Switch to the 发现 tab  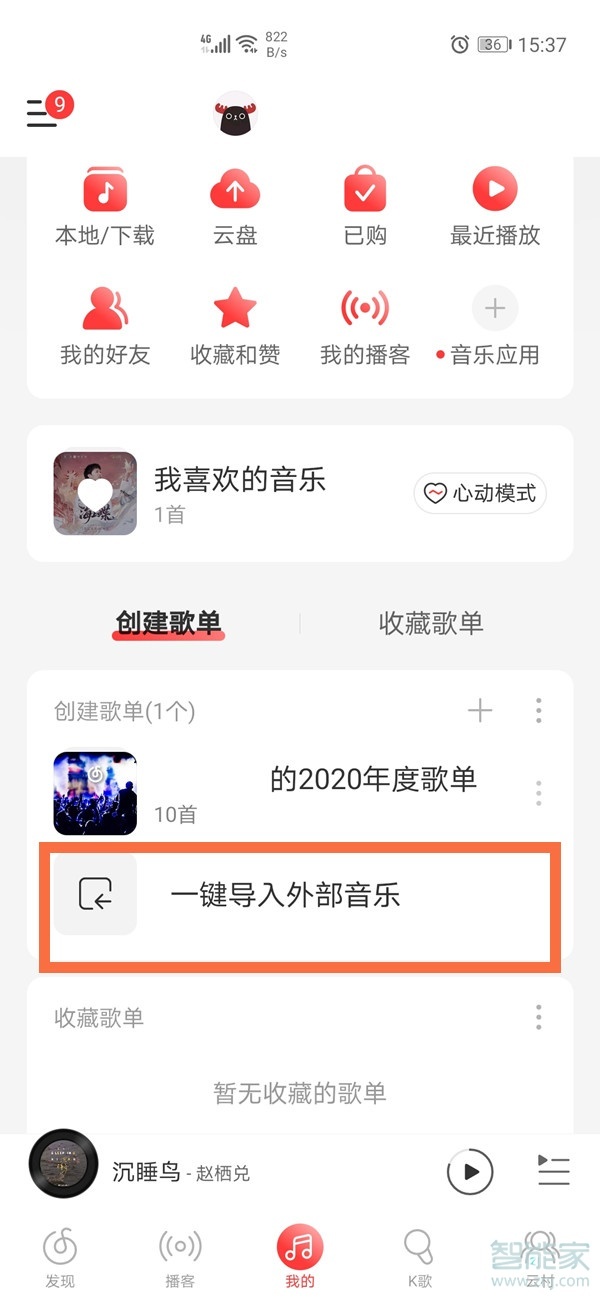click(60, 1258)
